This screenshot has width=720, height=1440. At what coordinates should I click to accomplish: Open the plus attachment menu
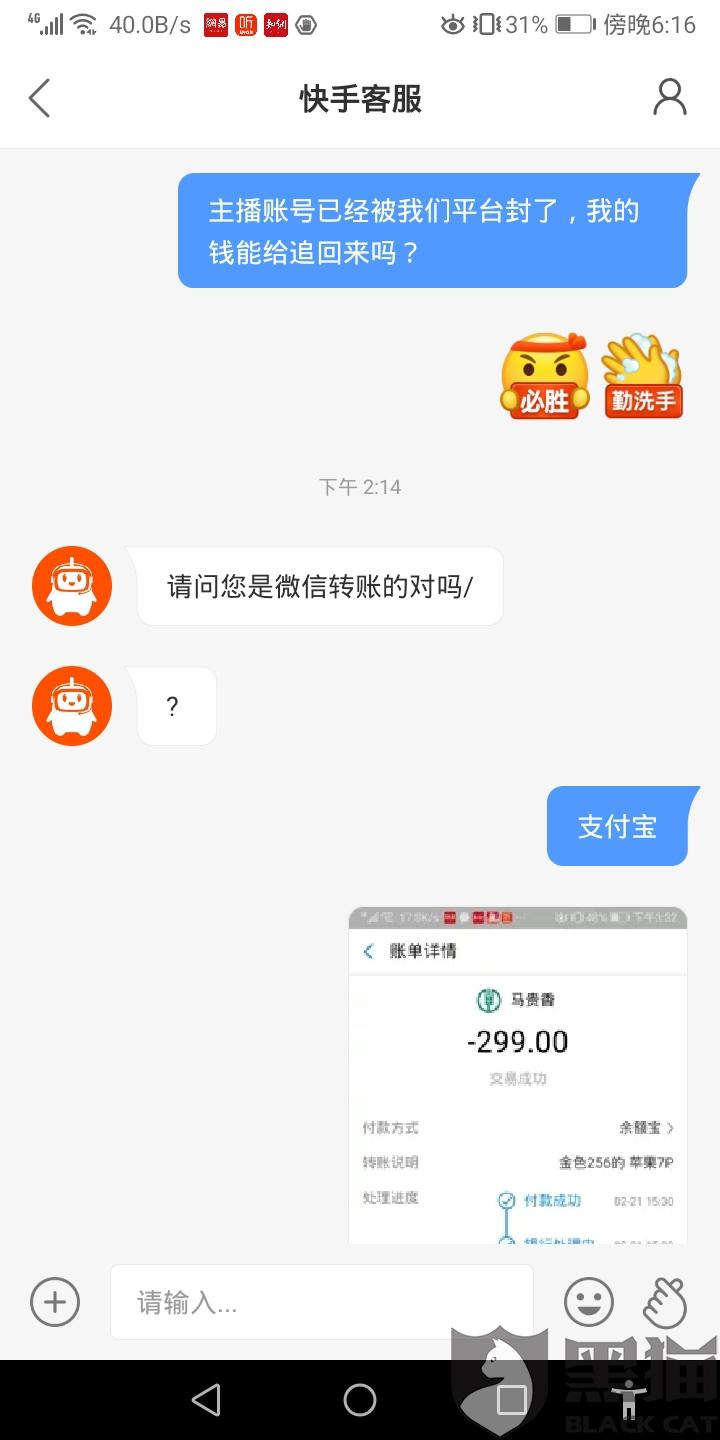(x=55, y=1302)
